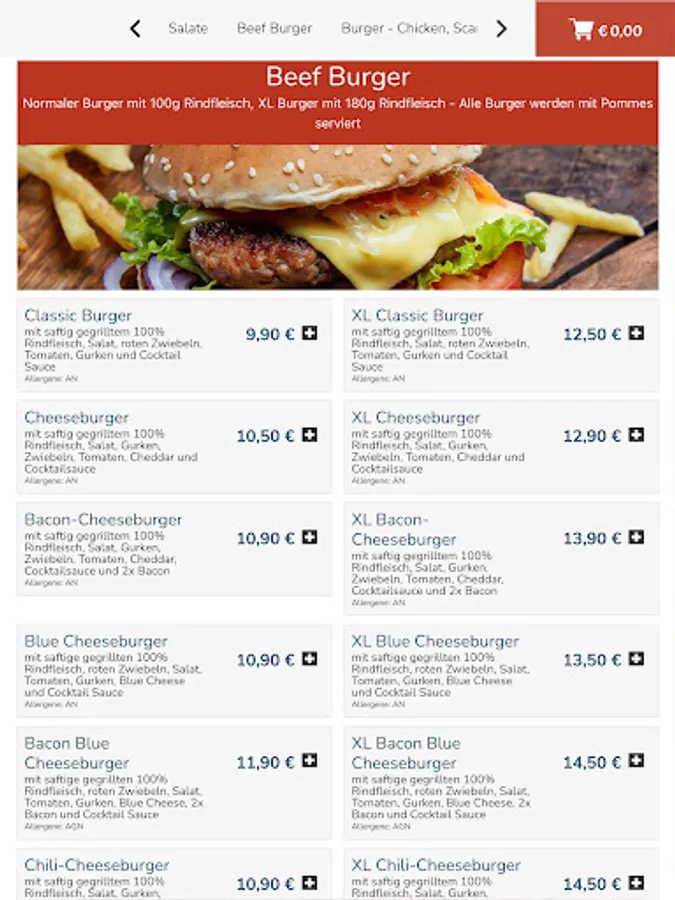Open the shopping cart showing € 0,00
The height and width of the screenshot is (900, 675).
click(606, 30)
